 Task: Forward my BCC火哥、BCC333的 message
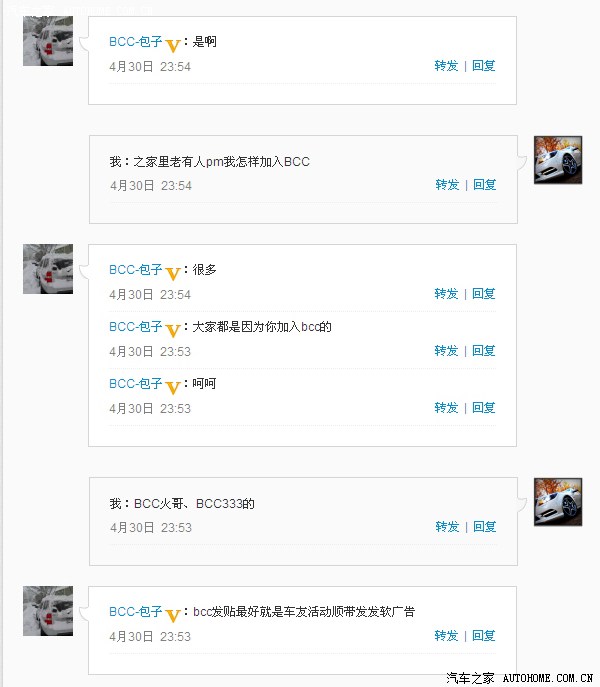point(447,527)
